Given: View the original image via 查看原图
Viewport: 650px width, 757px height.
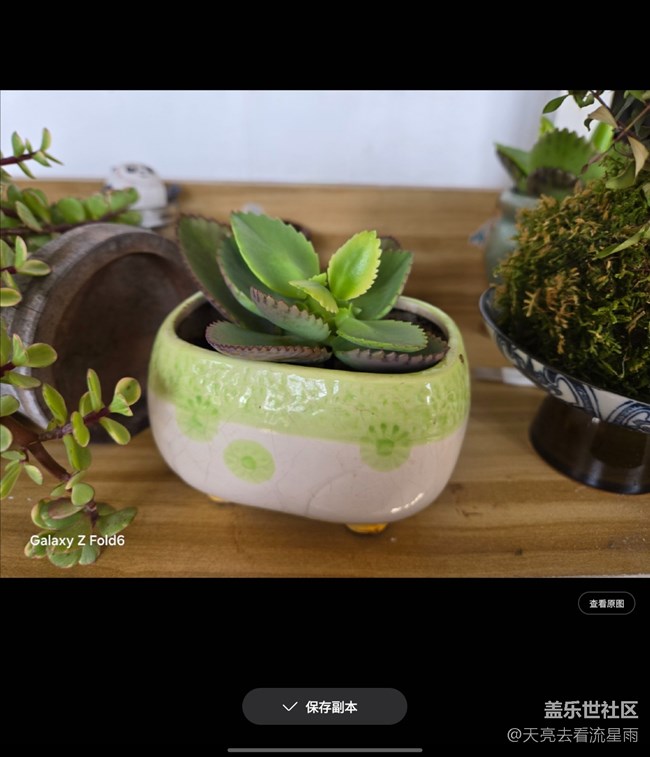Looking at the screenshot, I should [606, 603].
